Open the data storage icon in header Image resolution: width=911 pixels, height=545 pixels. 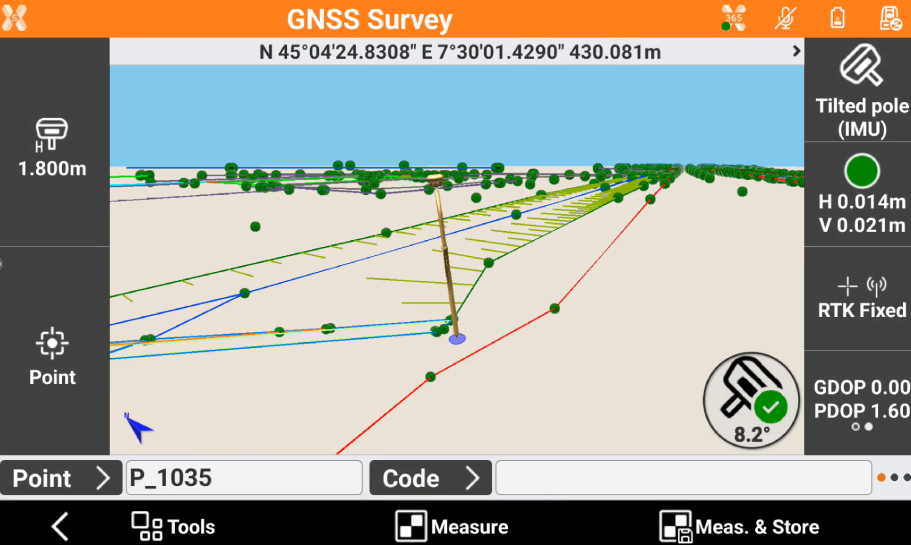coord(889,18)
